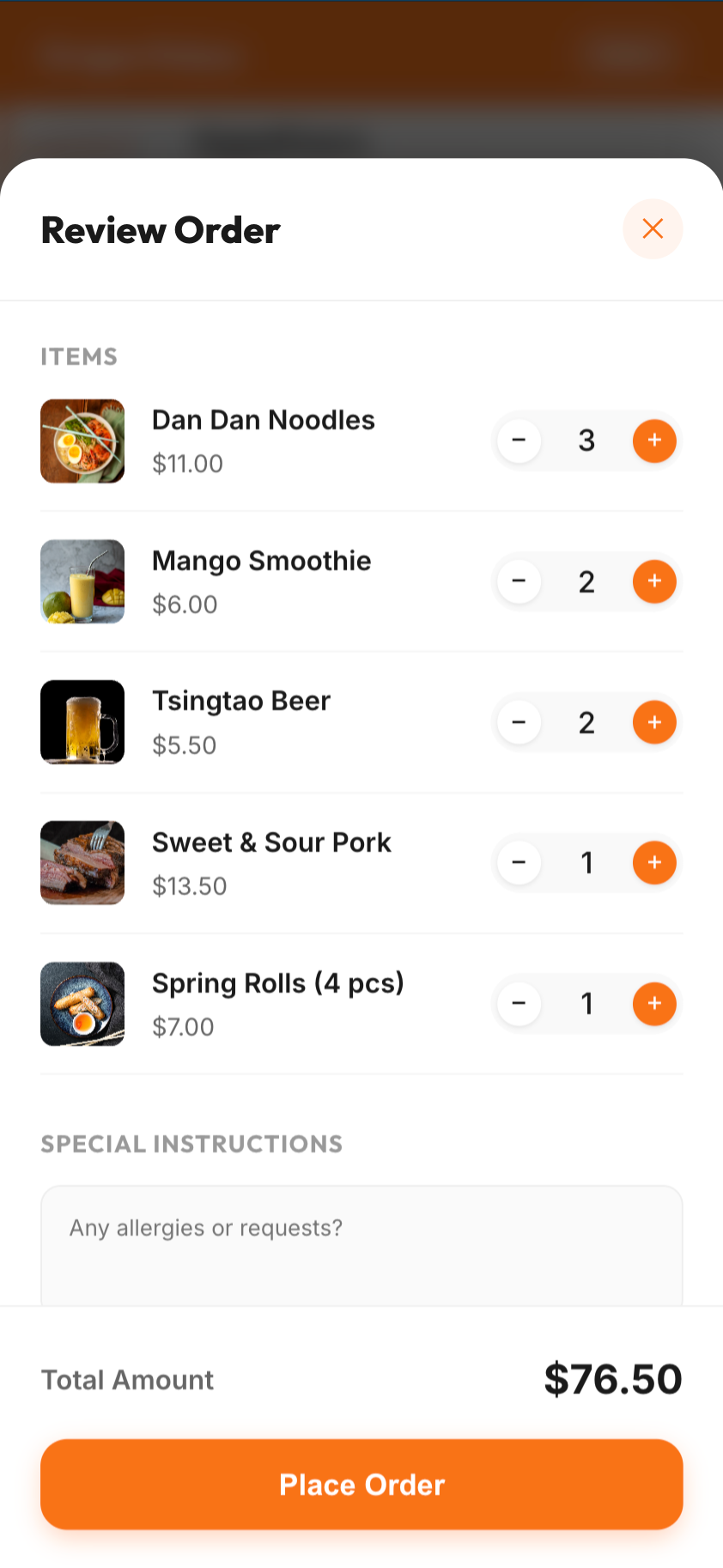Dismiss the Review Order sheet with X
Viewport: 723px width, 1568px height.
(x=652, y=229)
